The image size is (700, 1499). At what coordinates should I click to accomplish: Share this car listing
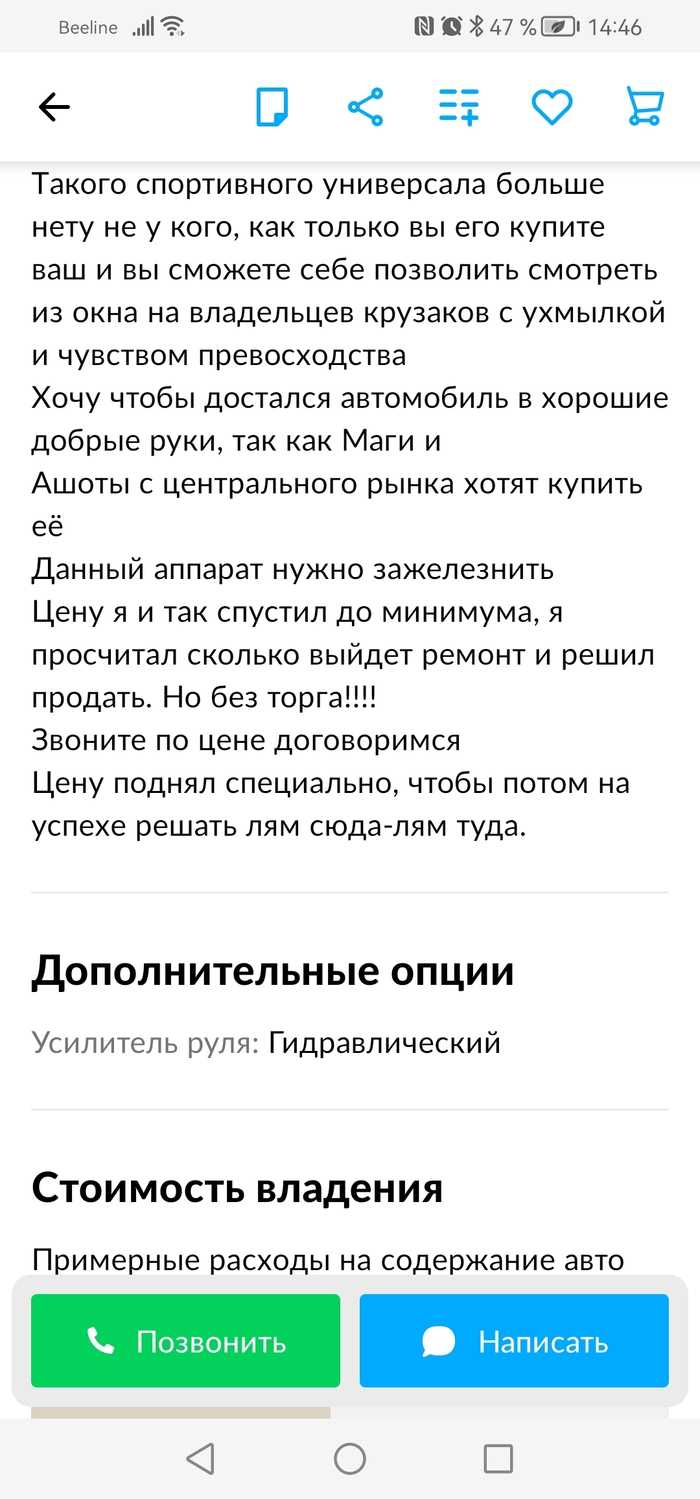pyautogui.click(x=366, y=107)
